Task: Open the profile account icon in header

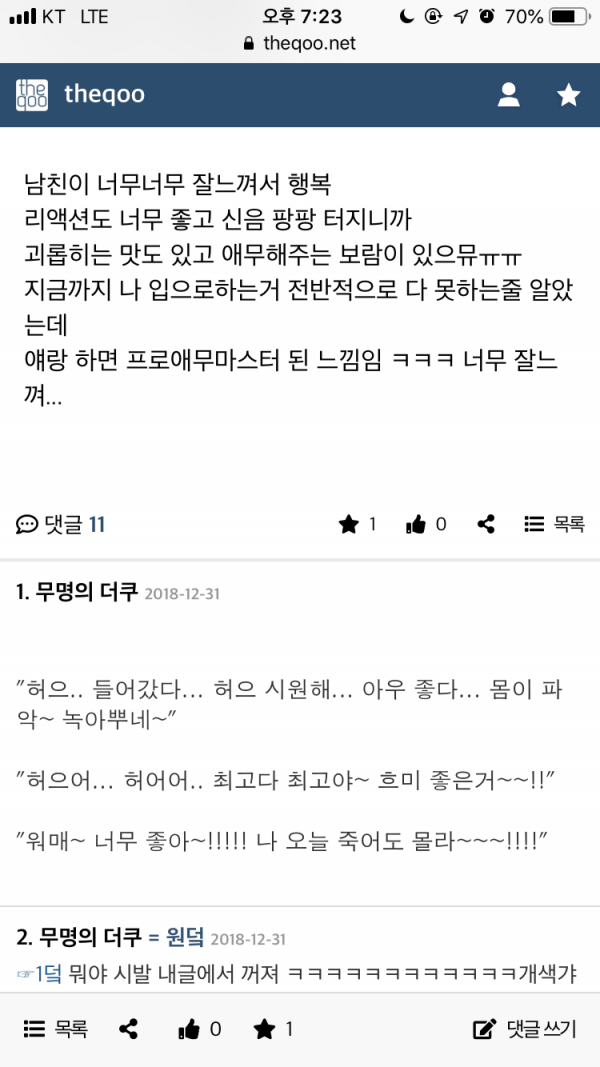Action: click(508, 95)
